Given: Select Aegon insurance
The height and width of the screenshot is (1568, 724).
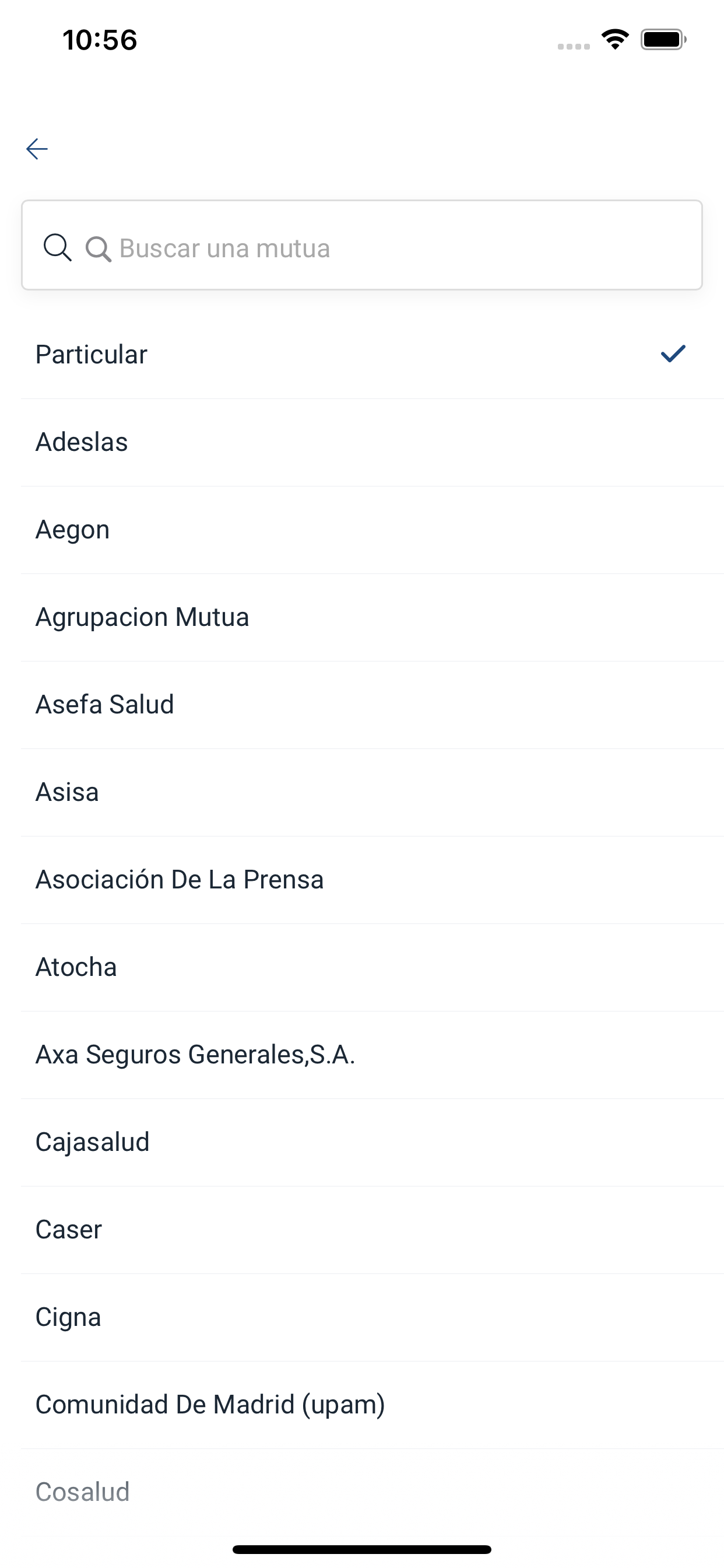Looking at the screenshot, I should coord(372,530).
